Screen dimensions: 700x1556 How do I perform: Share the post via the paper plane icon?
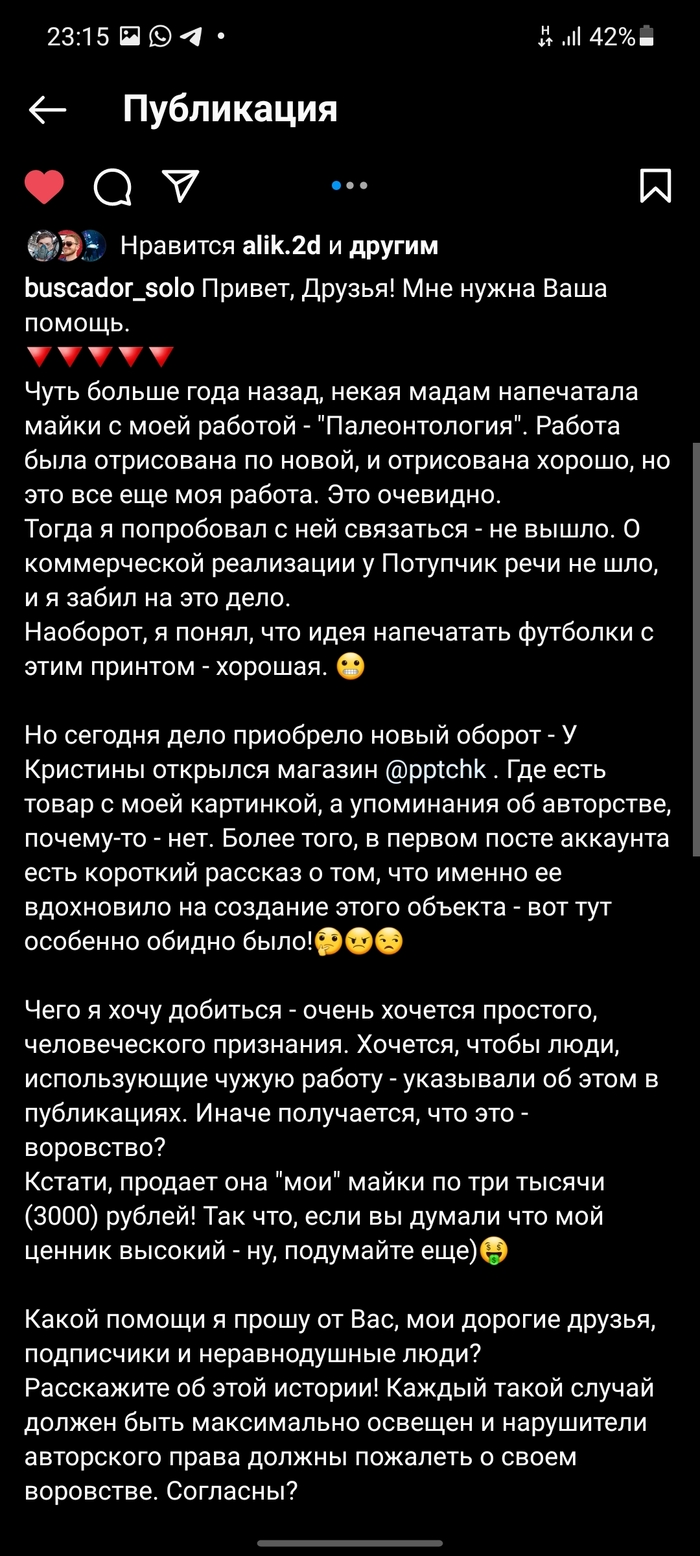tap(180, 185)
